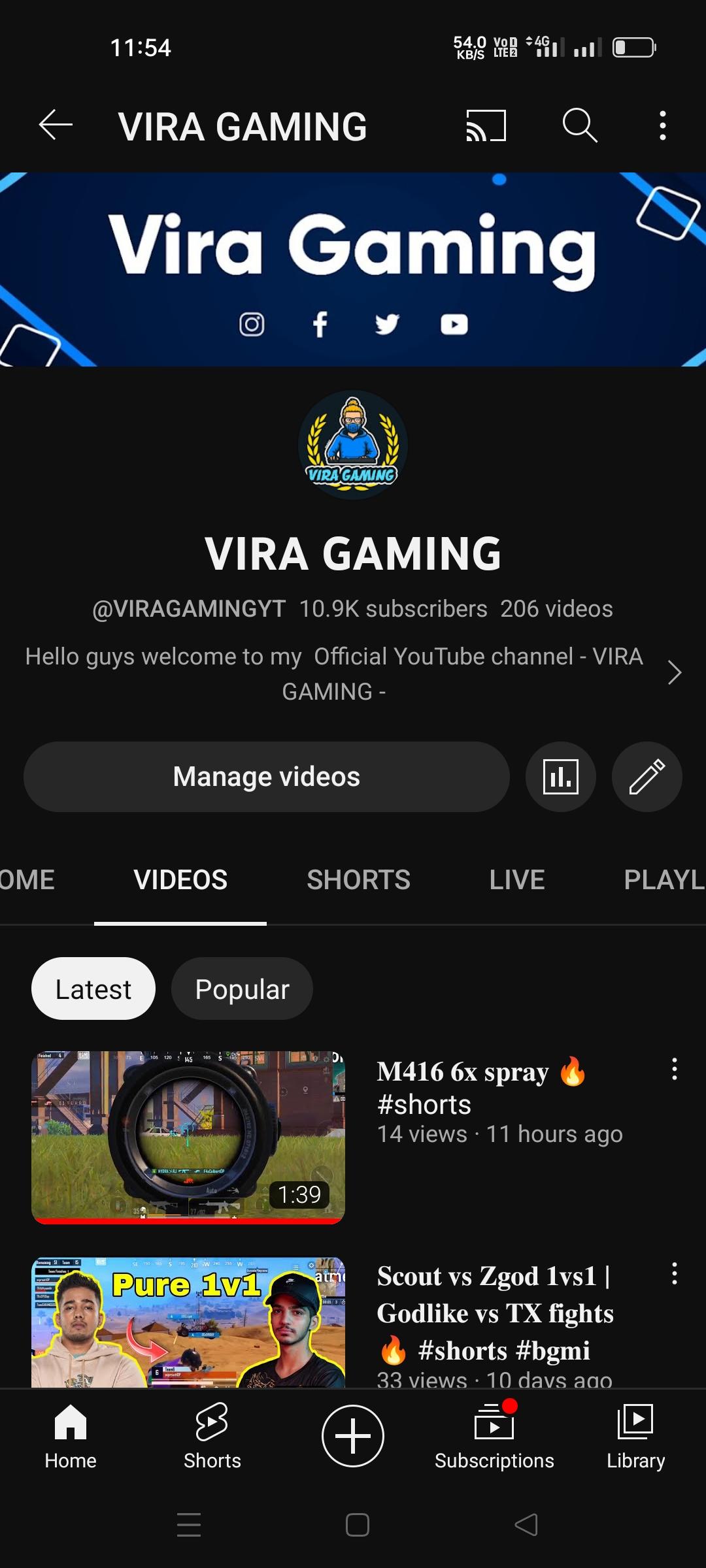Screen dimensions: 706x1568
Task: Open the top bar overflow menu
Action: click(663, 125)
